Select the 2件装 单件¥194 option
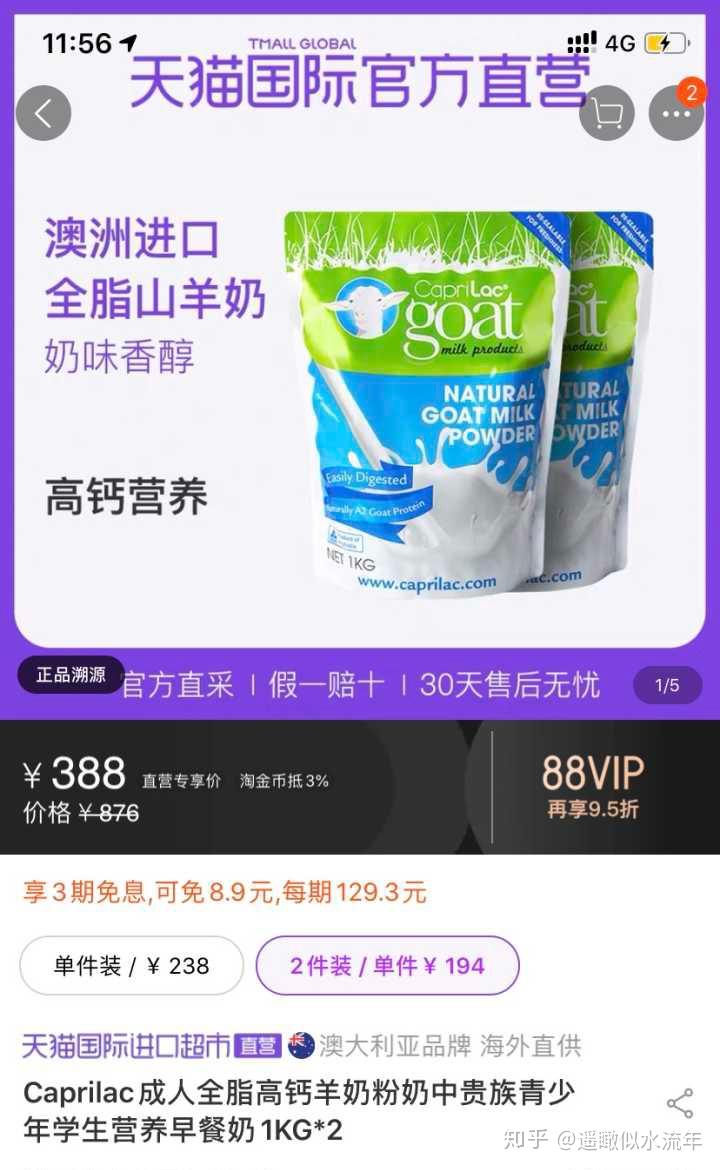The height and width of the screenshot is (1170, 720). pos(387,966)
